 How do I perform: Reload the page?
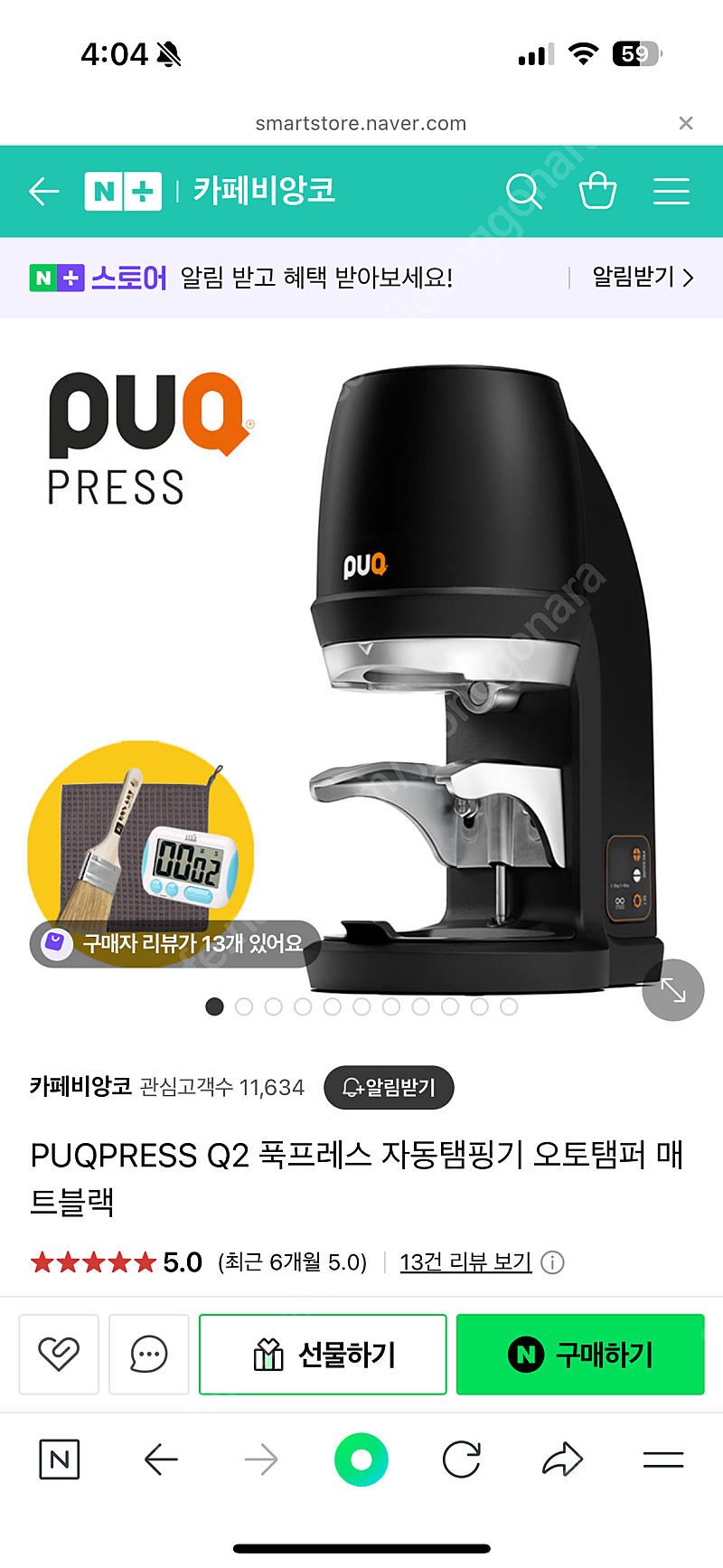(462, 1459)
